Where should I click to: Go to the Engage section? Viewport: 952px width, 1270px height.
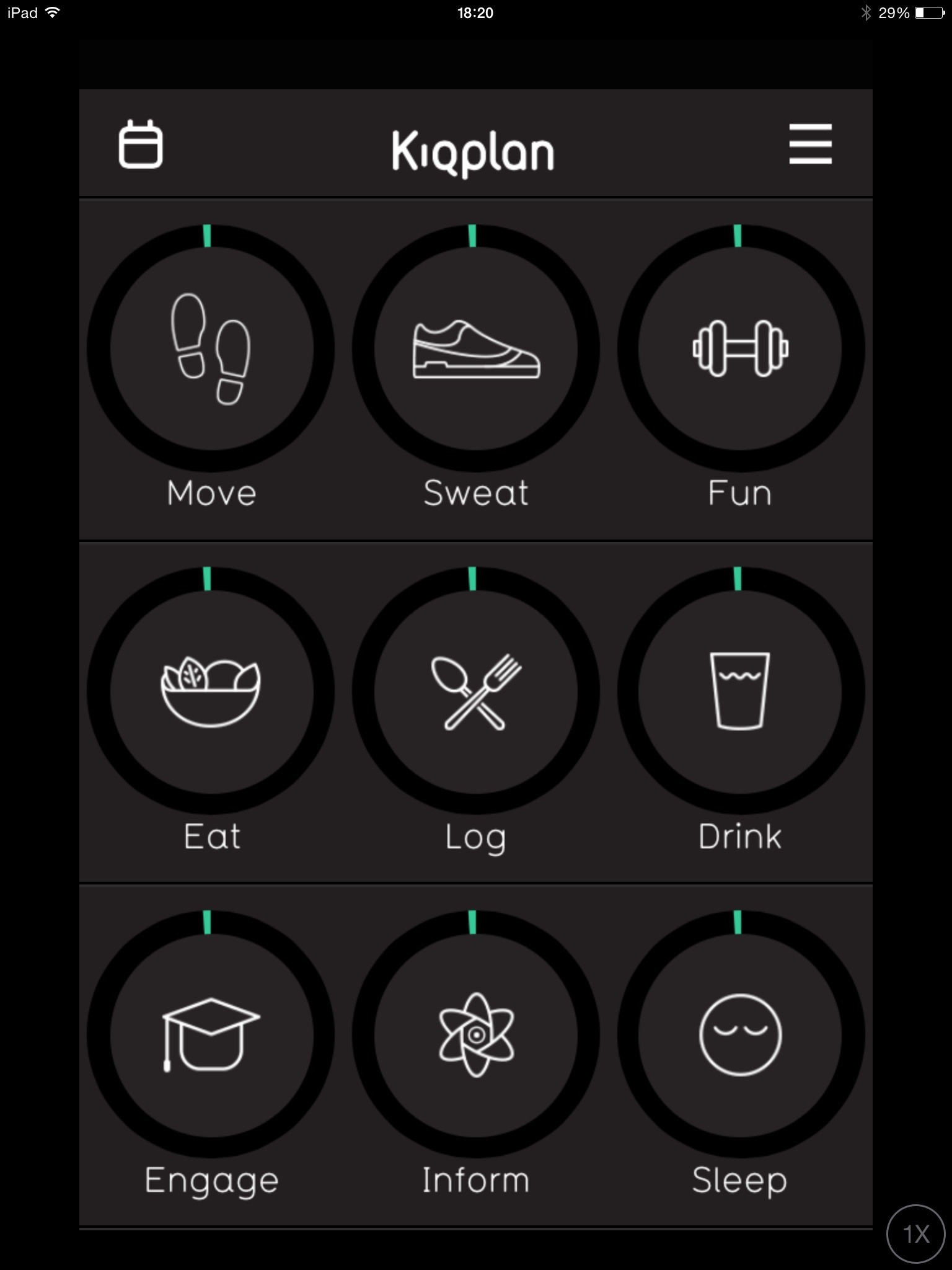coord(211,1034)
